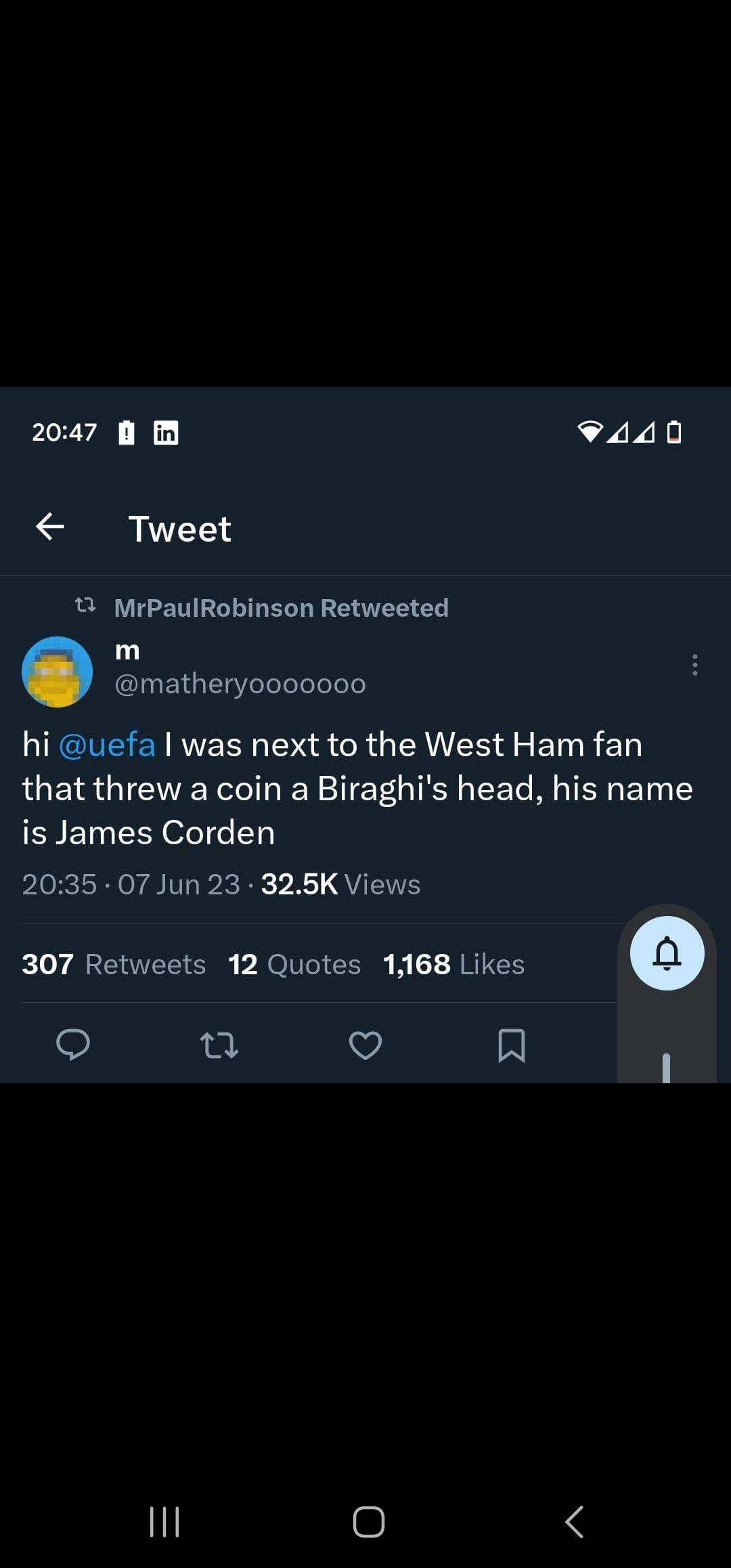
Task: Bookmark this tweet
Action: (x=512, y=1045)
